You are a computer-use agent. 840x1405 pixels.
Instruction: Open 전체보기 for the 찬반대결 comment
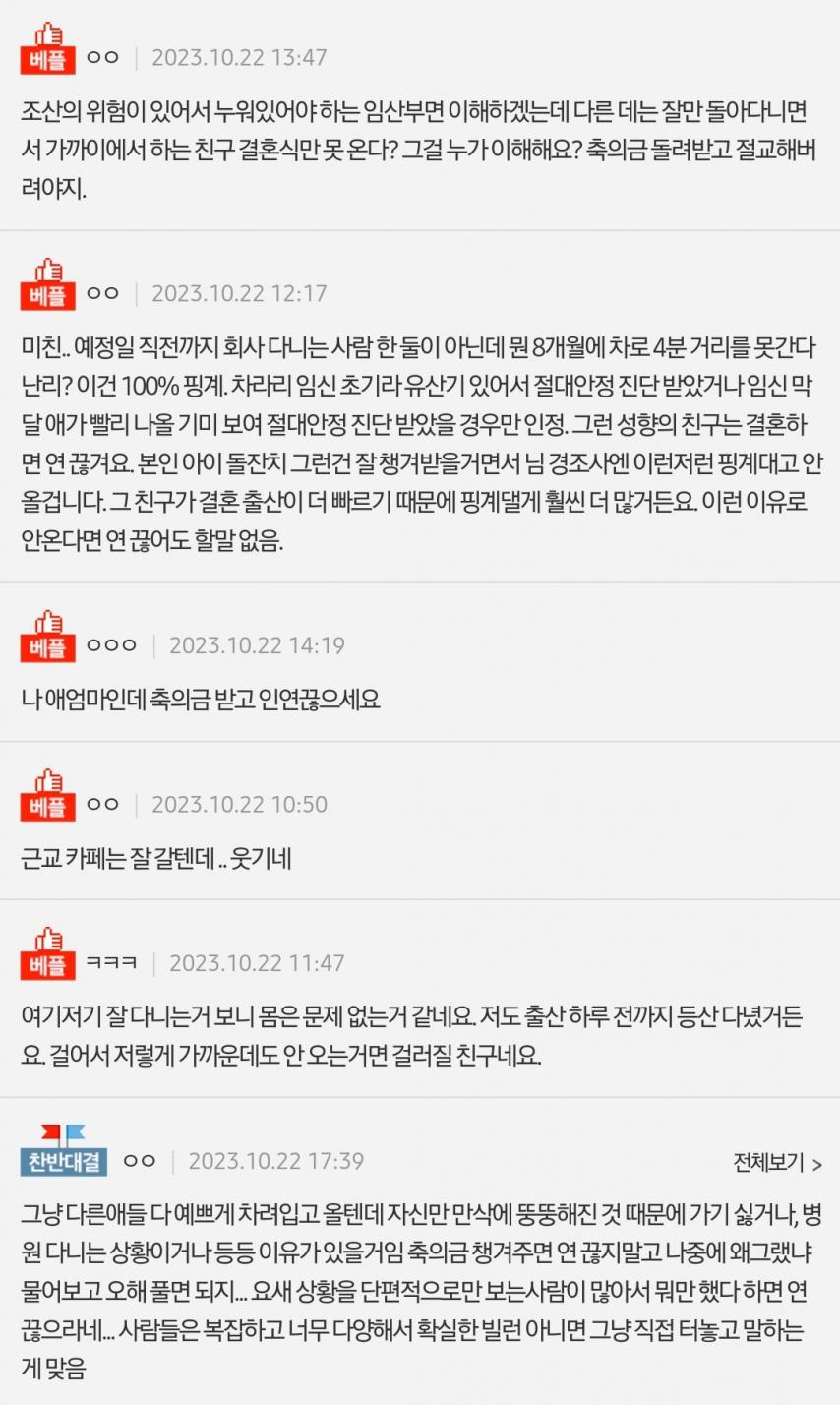[x=776, y=1163]
